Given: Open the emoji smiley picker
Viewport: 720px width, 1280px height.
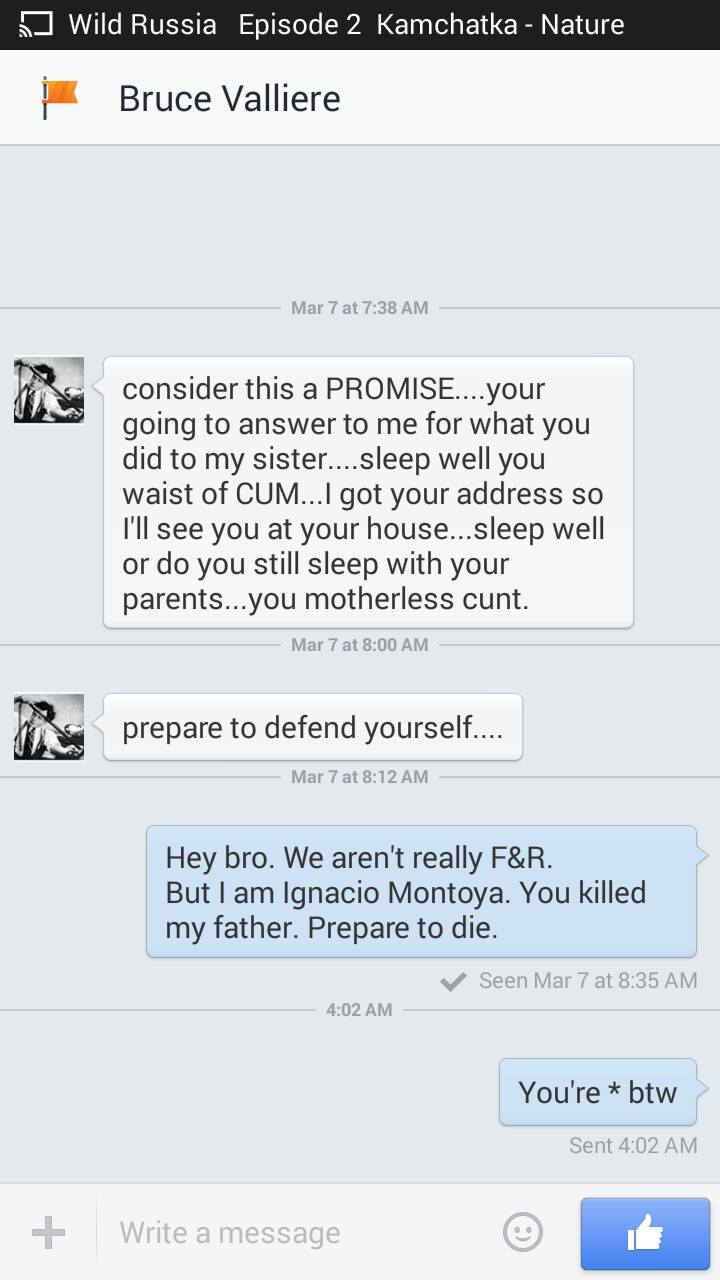Looking at the screenshot, I should click(523, 1233).
